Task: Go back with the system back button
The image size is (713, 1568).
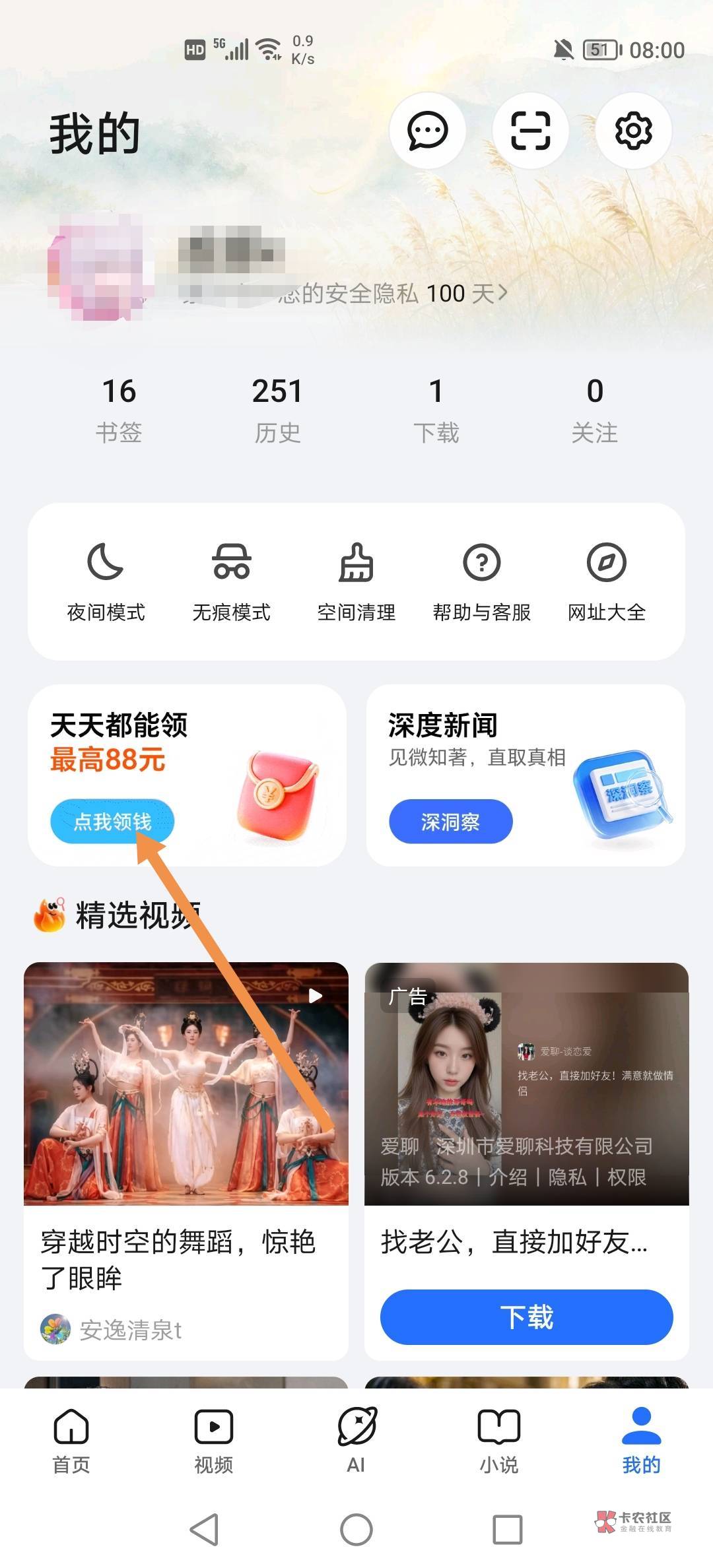Action: [x=205, y=1529]
